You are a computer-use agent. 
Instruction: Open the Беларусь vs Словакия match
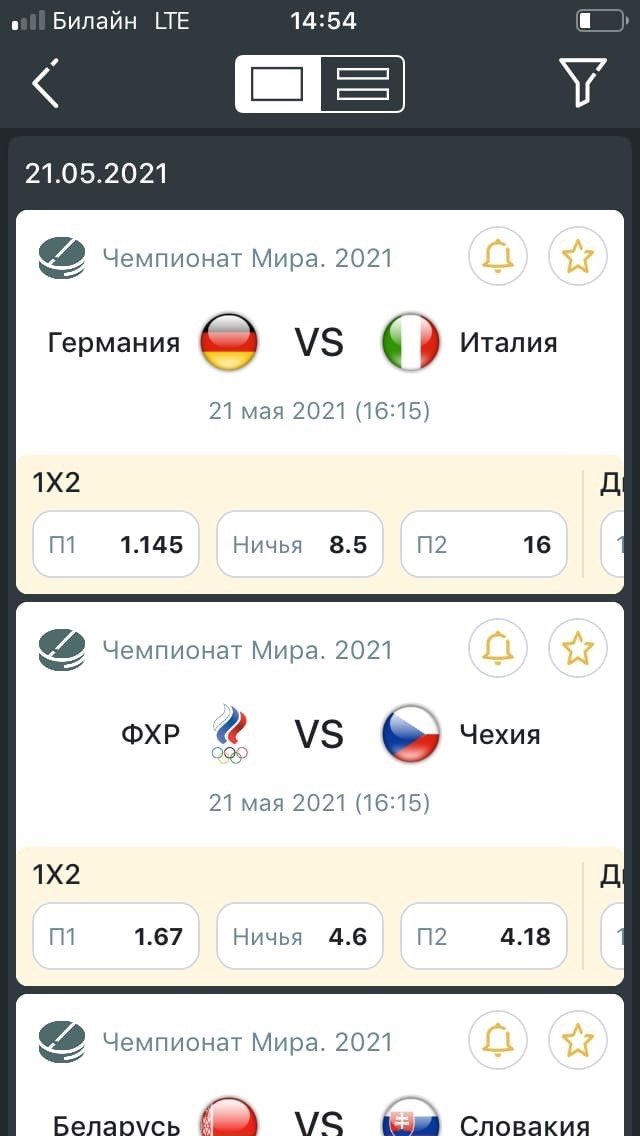(319, 1122)
